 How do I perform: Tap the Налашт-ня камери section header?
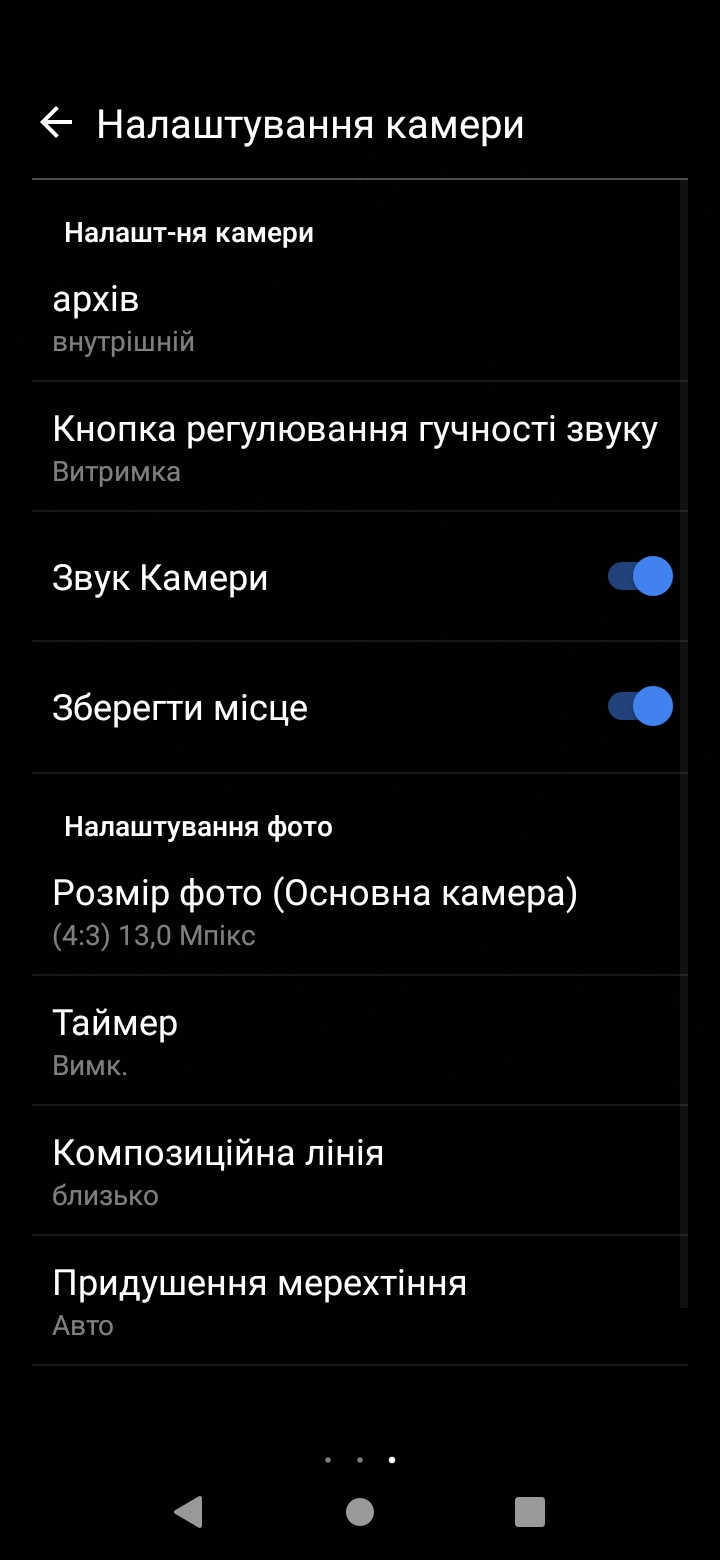point(188,232)
